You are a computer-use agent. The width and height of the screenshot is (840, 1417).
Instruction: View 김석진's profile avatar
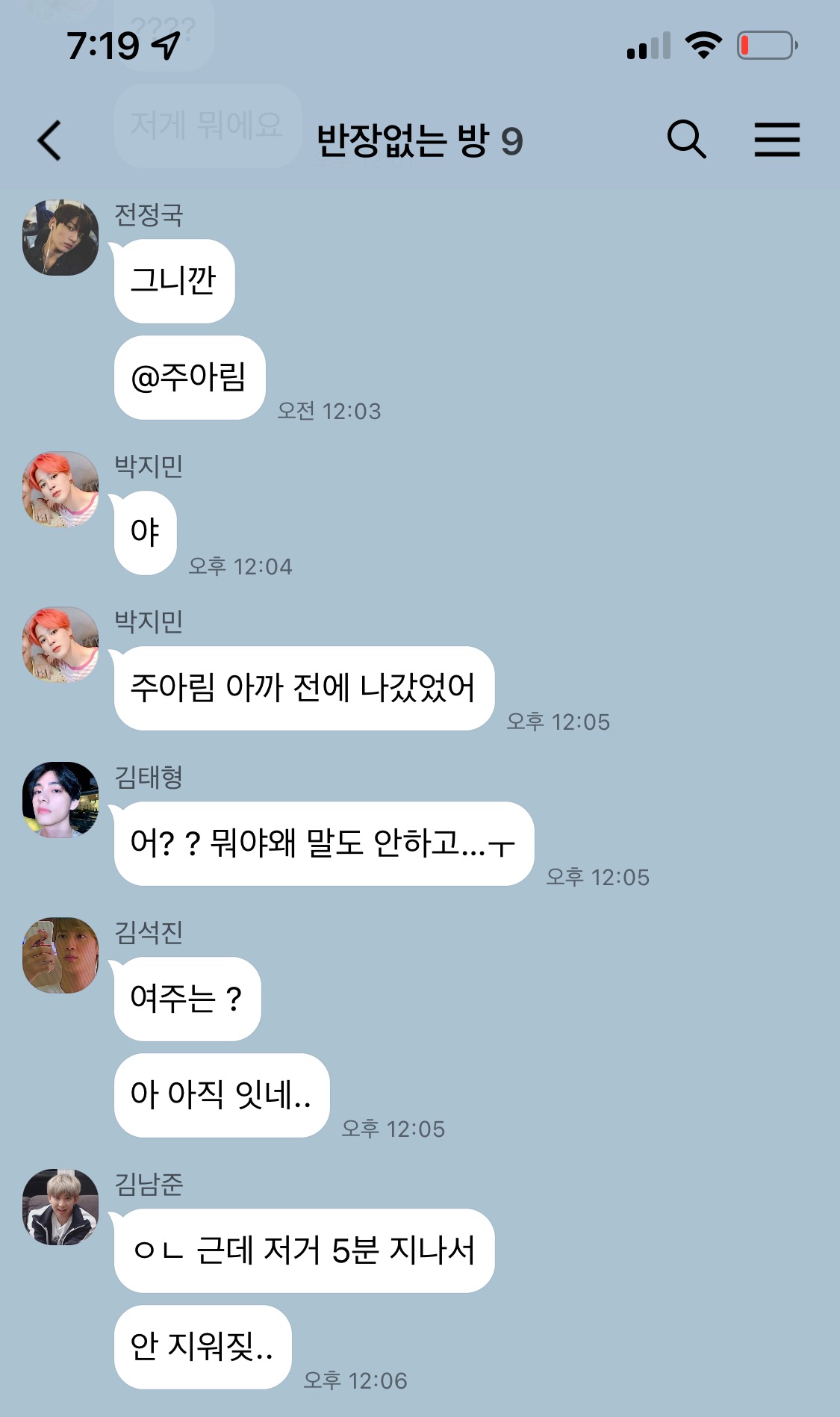(60, 955)
